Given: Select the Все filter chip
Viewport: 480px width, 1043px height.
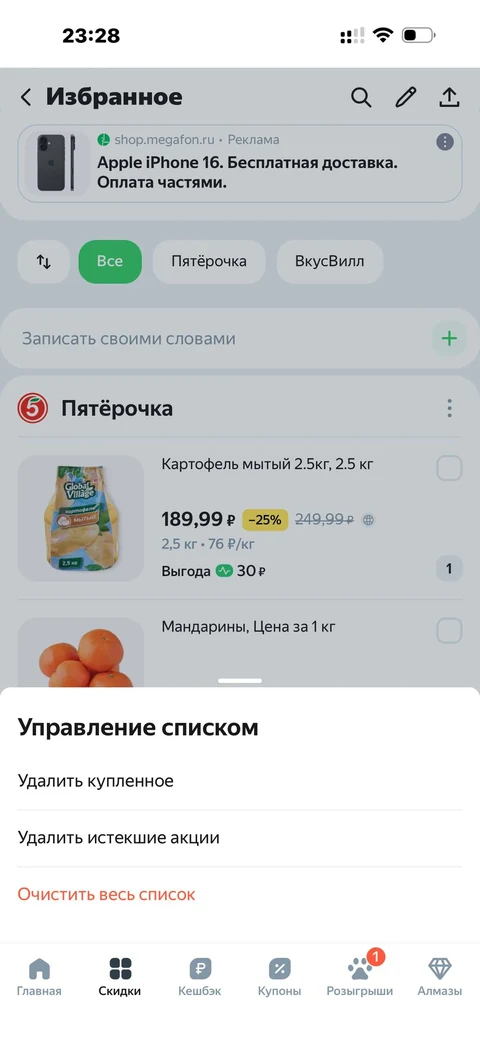Looking at the screenshot, I should click(110, 261).
